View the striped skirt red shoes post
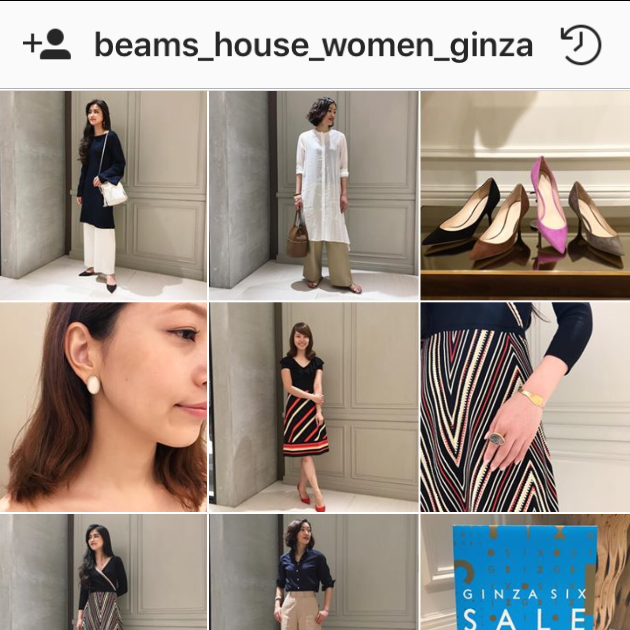This screenshot has height=630, width=630. [x=313, y=407]
